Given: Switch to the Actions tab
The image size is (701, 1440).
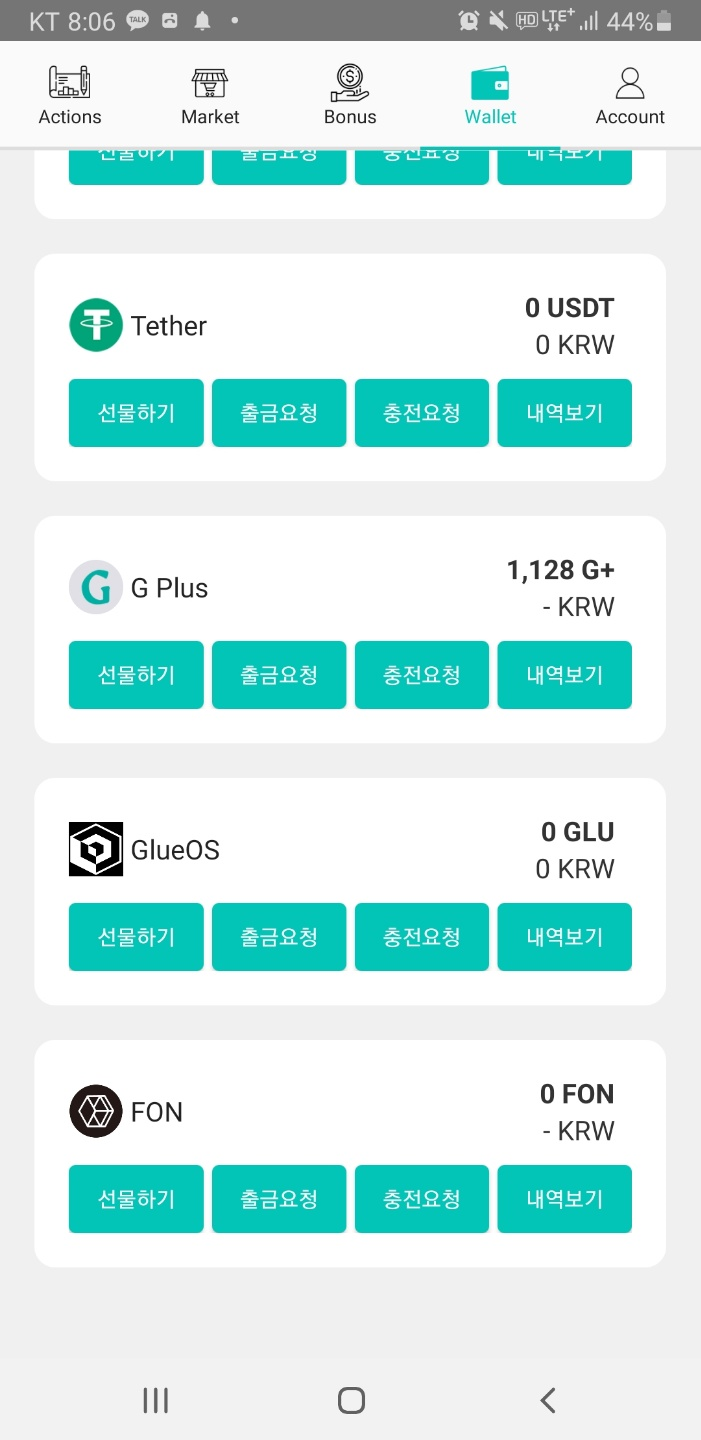Looking at the screenshot, I should (70, 96).
